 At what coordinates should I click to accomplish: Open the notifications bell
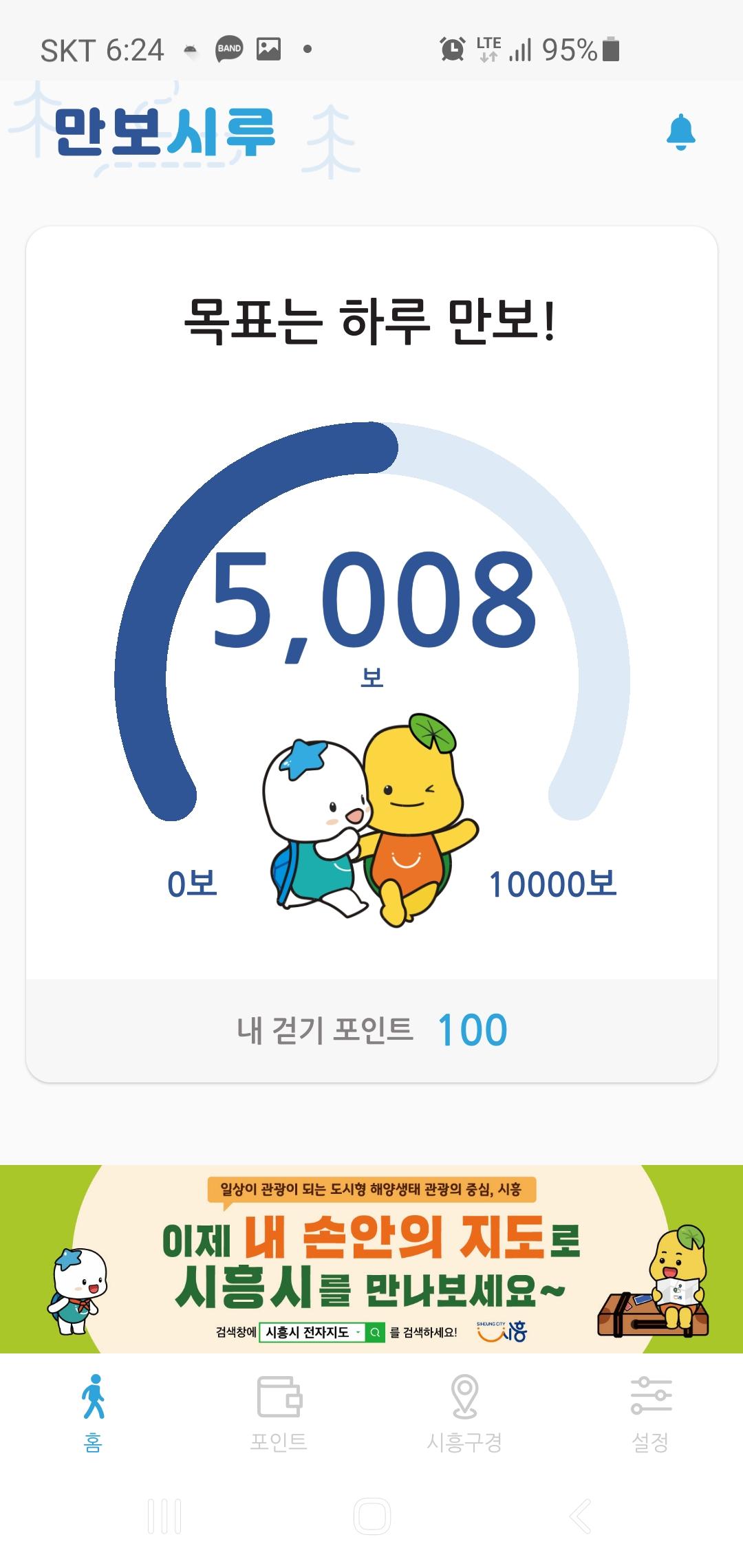(x=680, y=132)
